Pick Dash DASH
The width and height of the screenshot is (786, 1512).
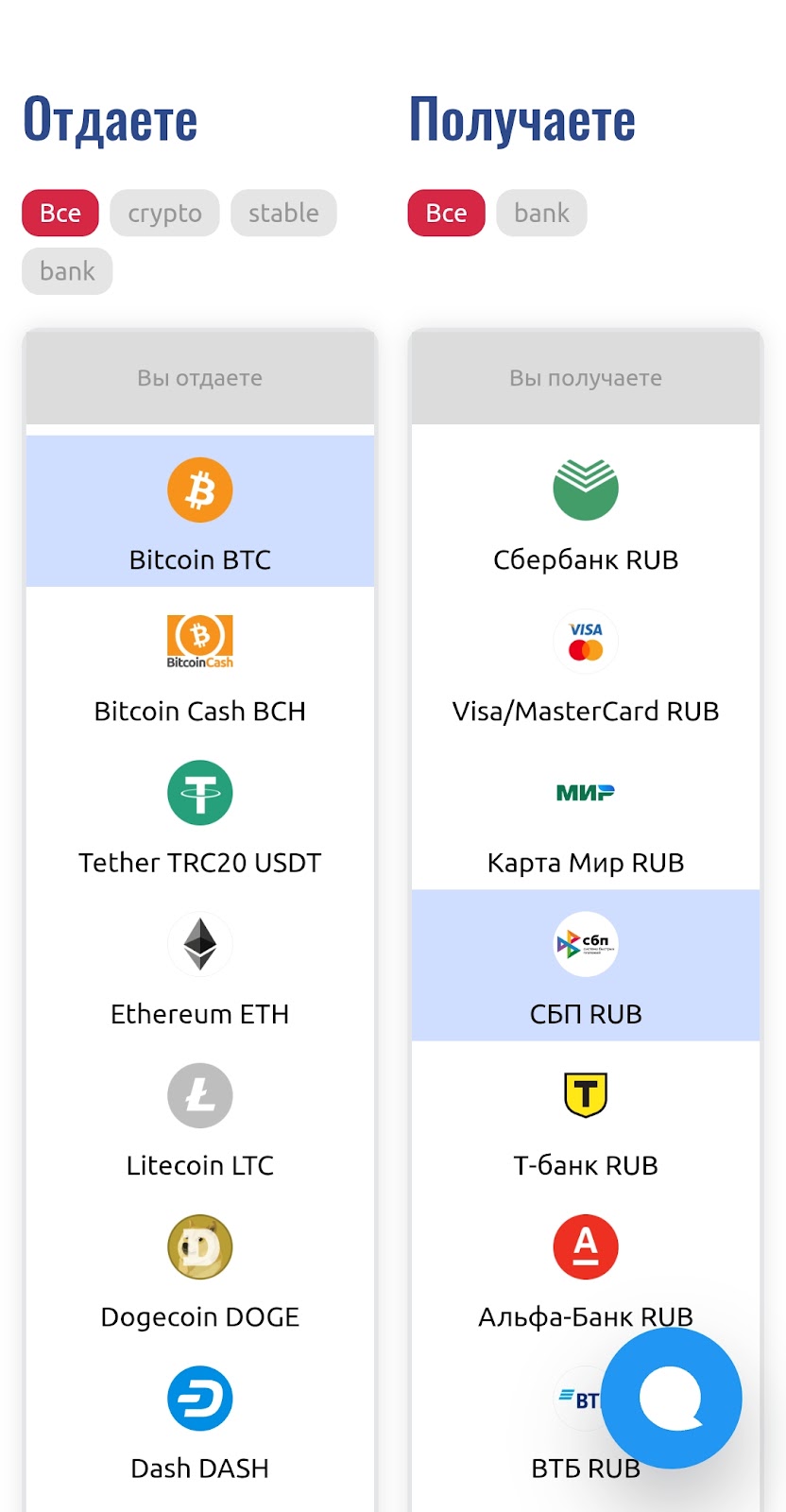200,1418
